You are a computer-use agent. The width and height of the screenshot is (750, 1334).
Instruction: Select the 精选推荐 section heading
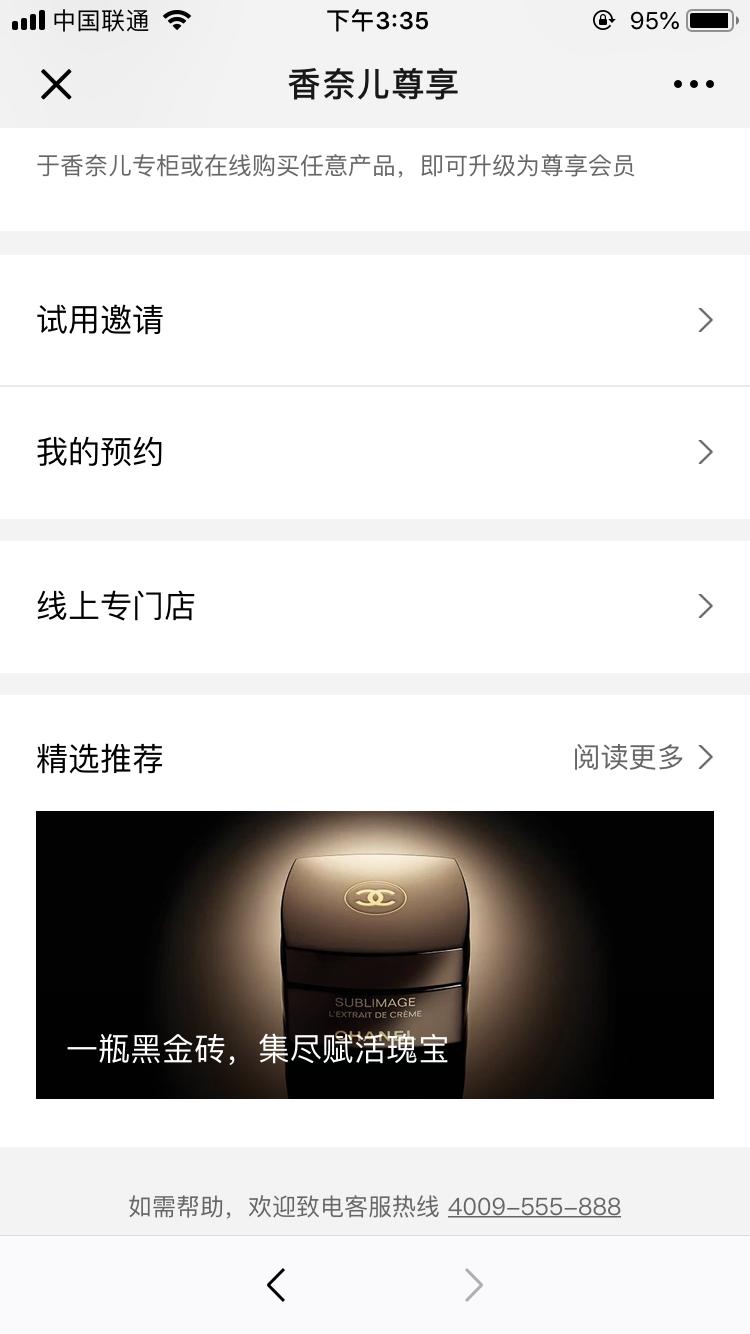click(98, 759)
